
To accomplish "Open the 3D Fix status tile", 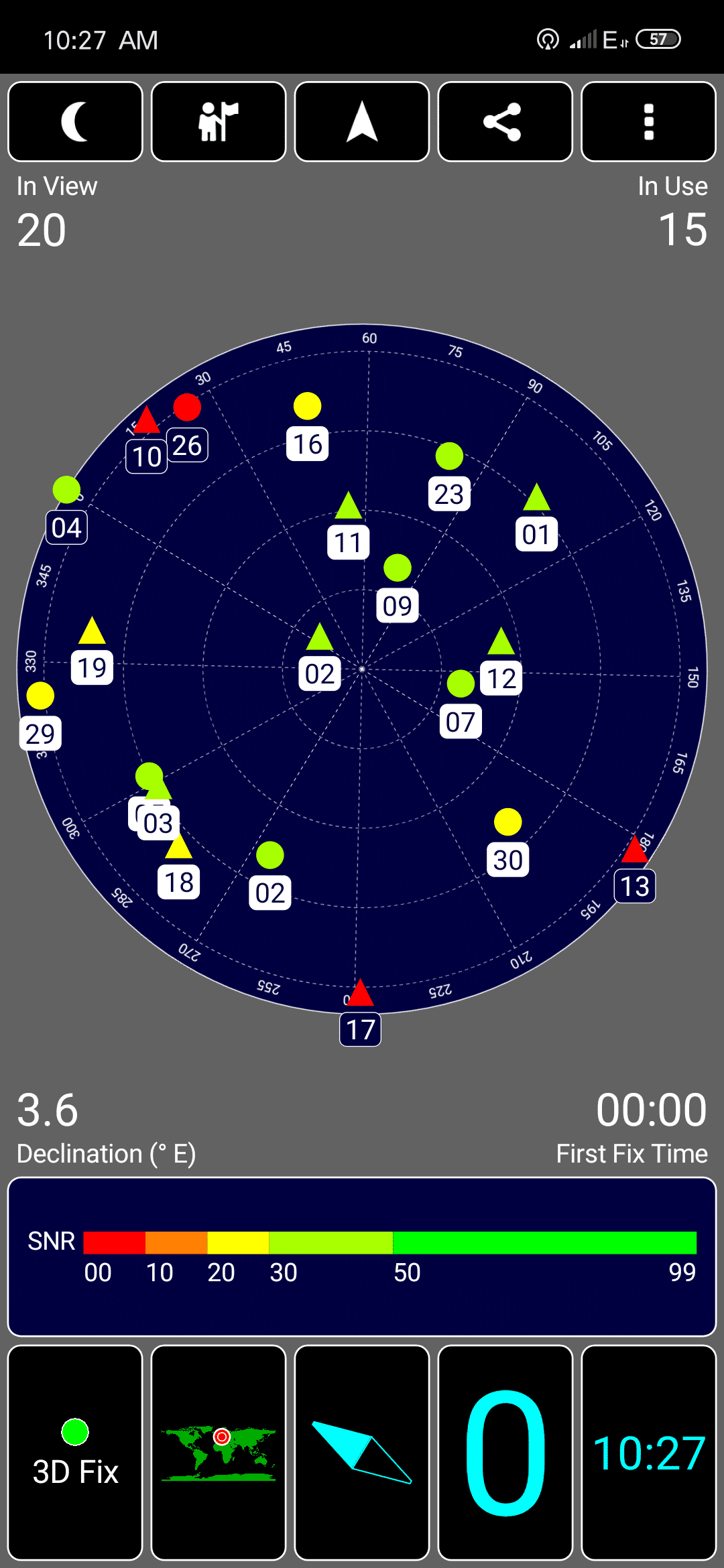I will 75,1452.
